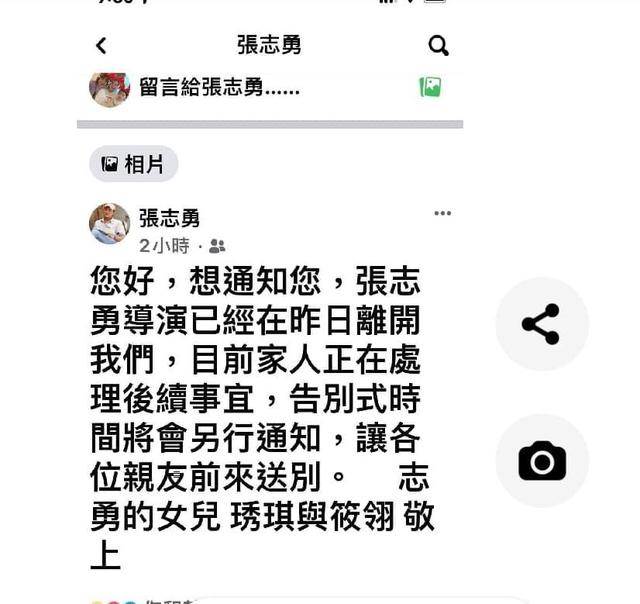Write a message in 留言給張志勇 field
640x604 pixels.
(x=219, y=88)
